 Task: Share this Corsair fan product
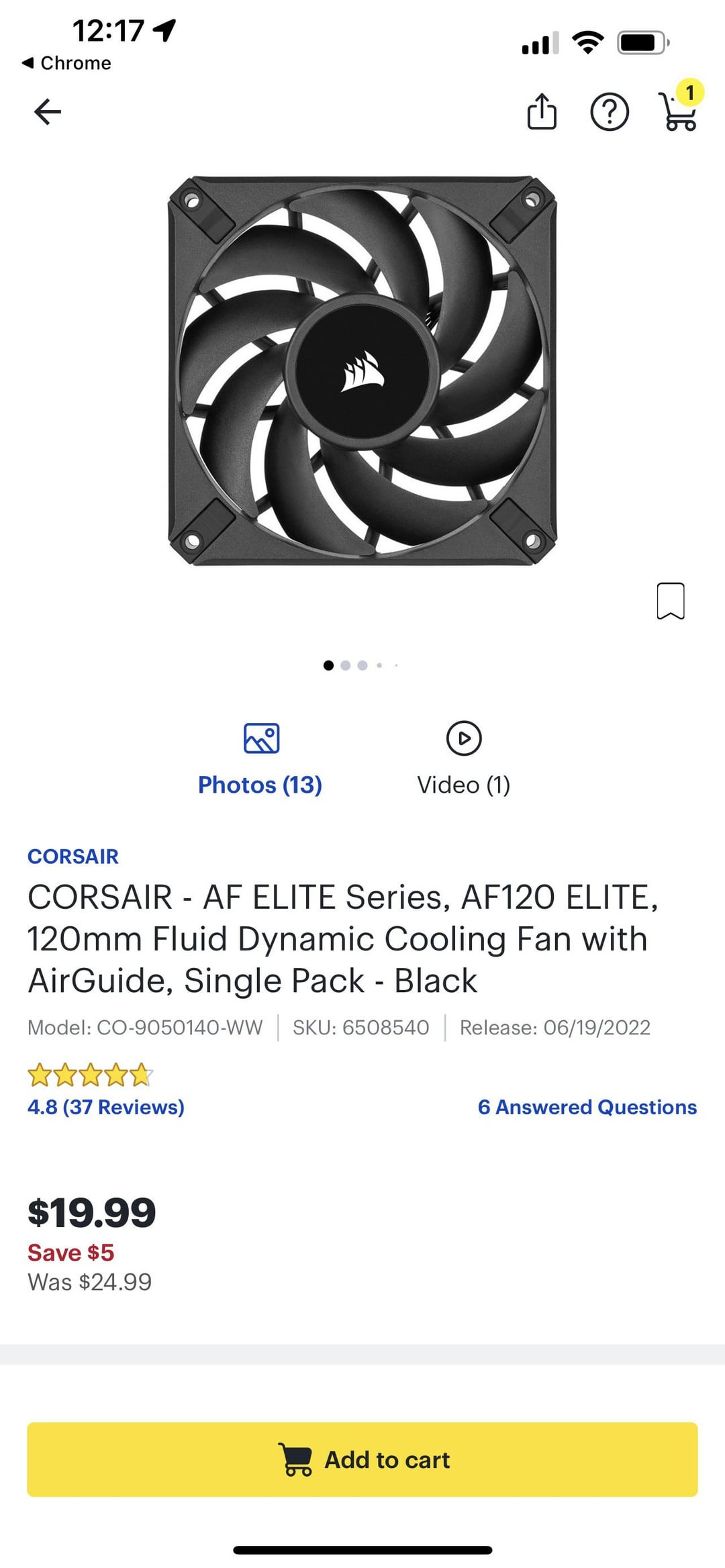[542, 111]
